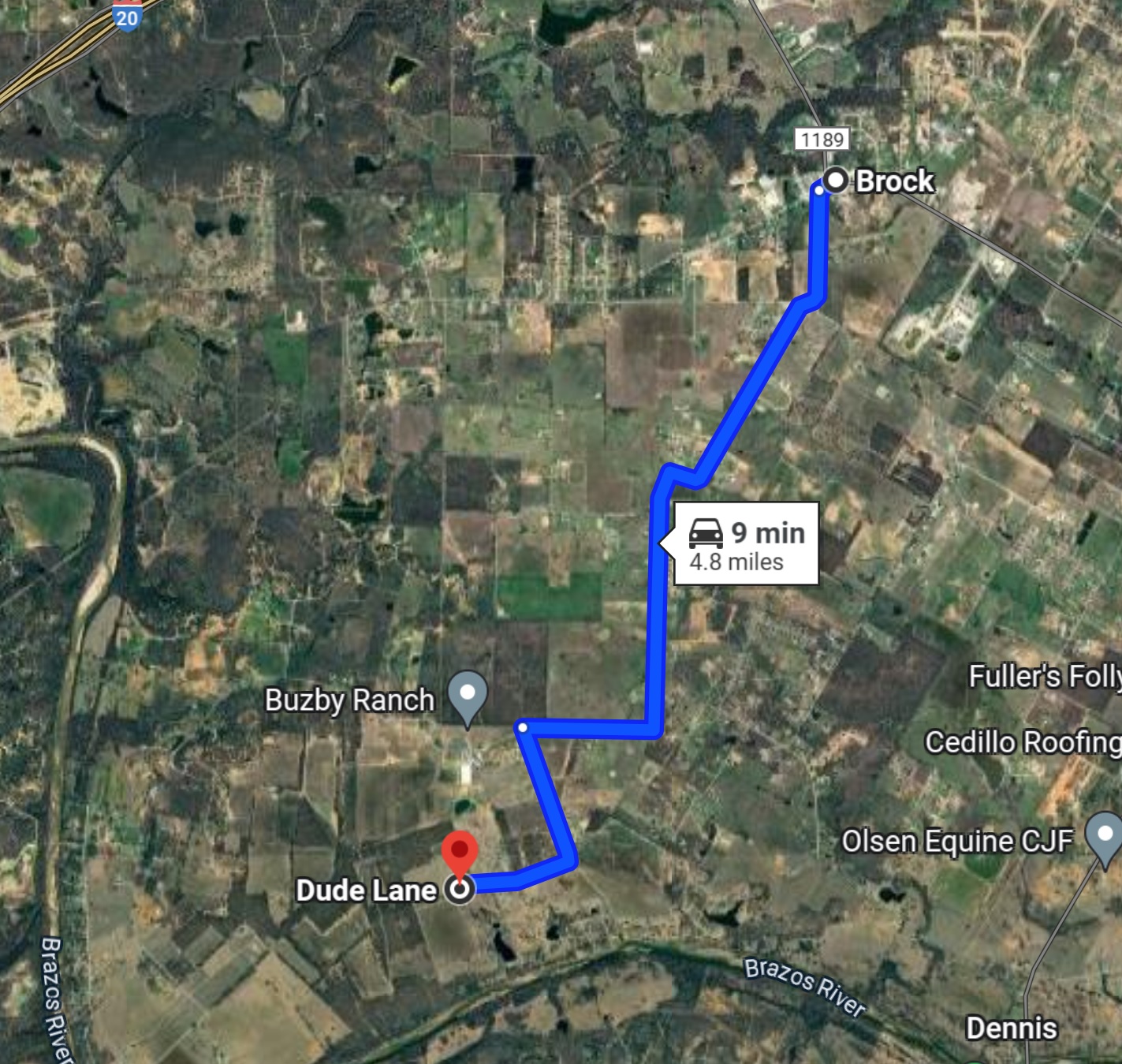The height and width of the screenshot is (1064, 1122).
Task: Open the Cedillo Roofing place label
Action: click(x=1022, y=742)
